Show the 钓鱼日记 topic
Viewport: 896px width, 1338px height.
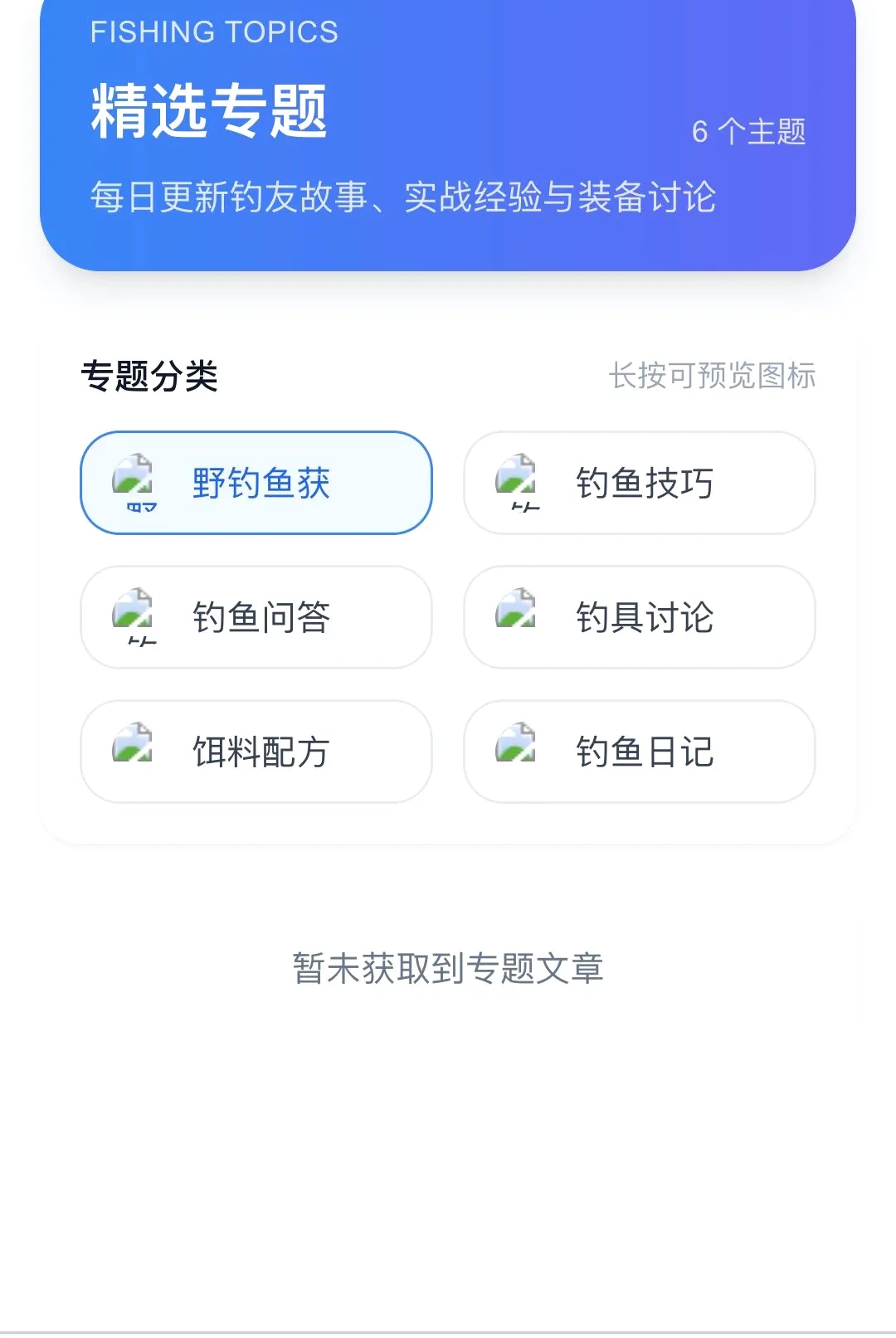point(640,752)
